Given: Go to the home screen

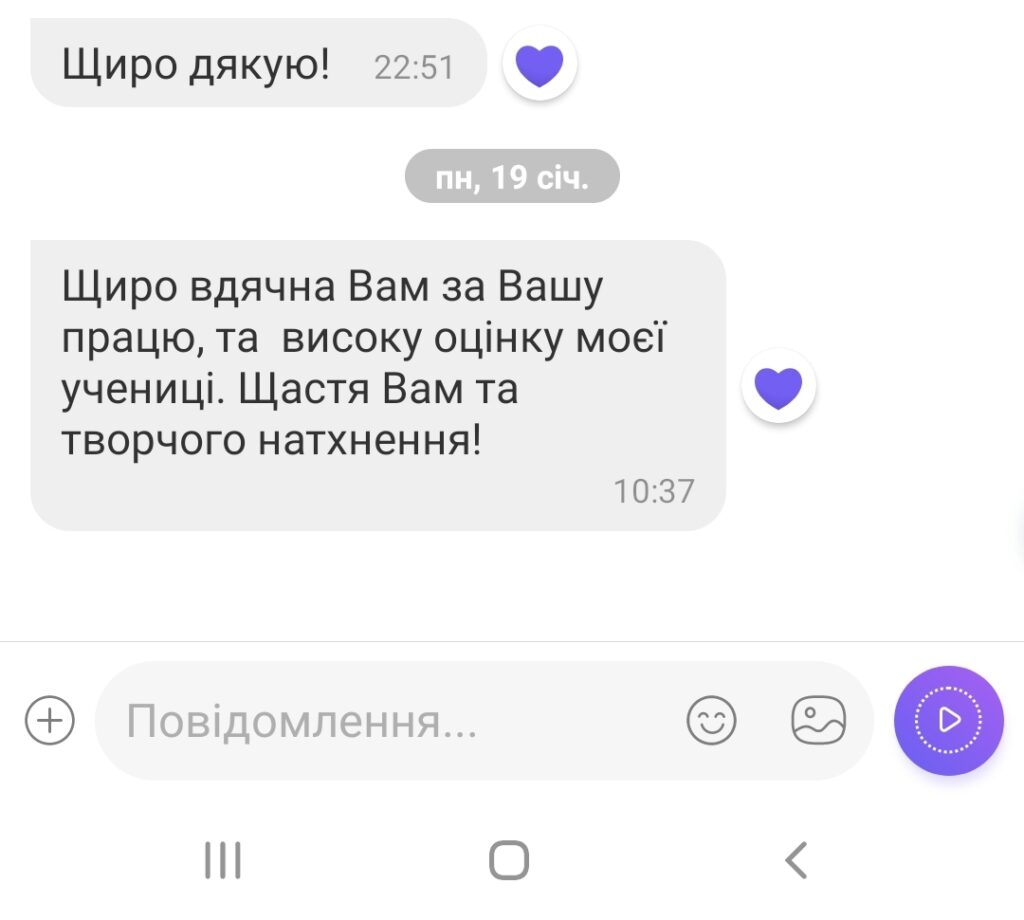Looking at the screenshot, I should pos(509,859).
